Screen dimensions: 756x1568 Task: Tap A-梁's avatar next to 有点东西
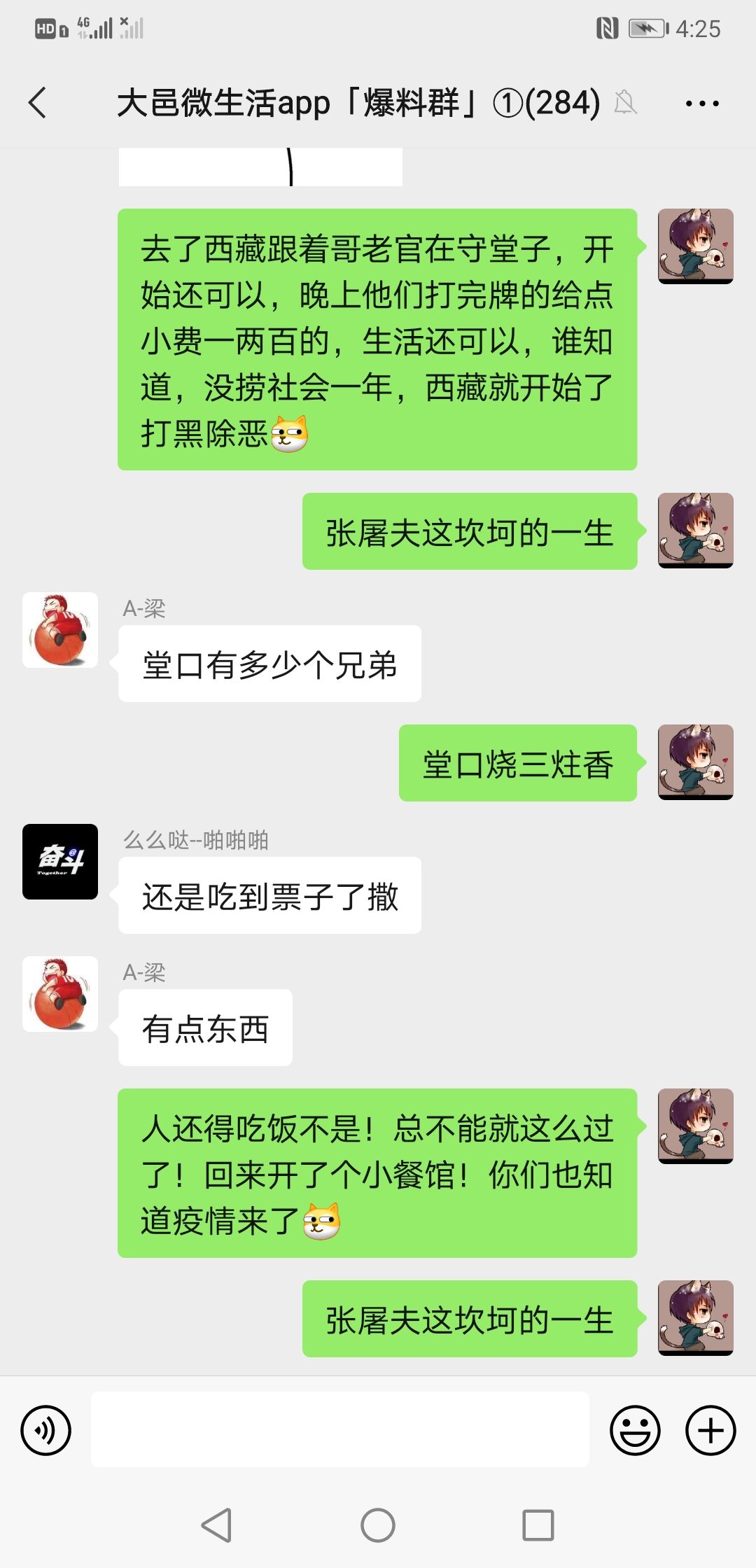(60, 994)
